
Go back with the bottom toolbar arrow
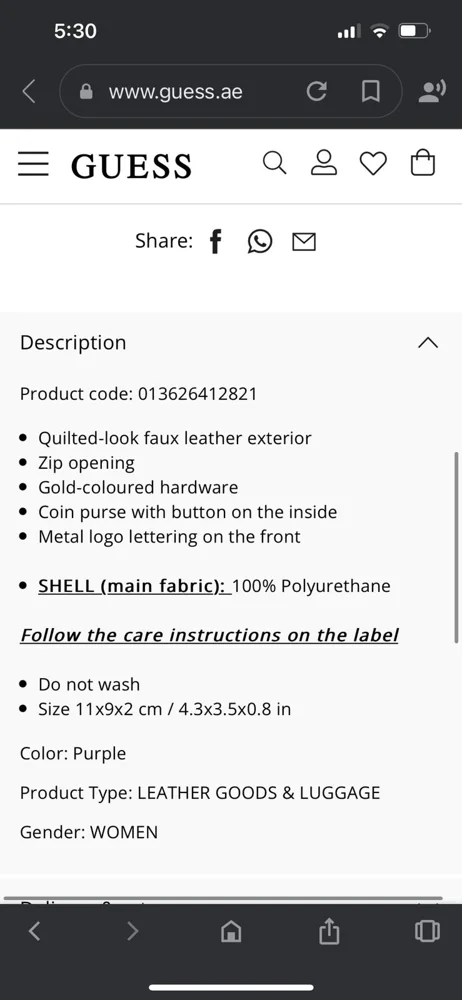coord(34,931)
